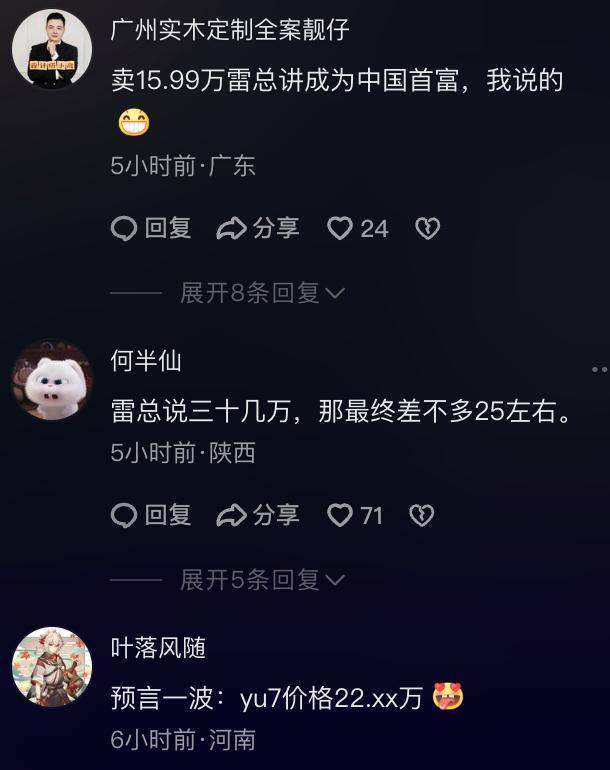Open 广州实木定制全案靓仔's profile avatar
Image resolution: width=610 pixels, height=770 pixels.
(x=52, y=50)
